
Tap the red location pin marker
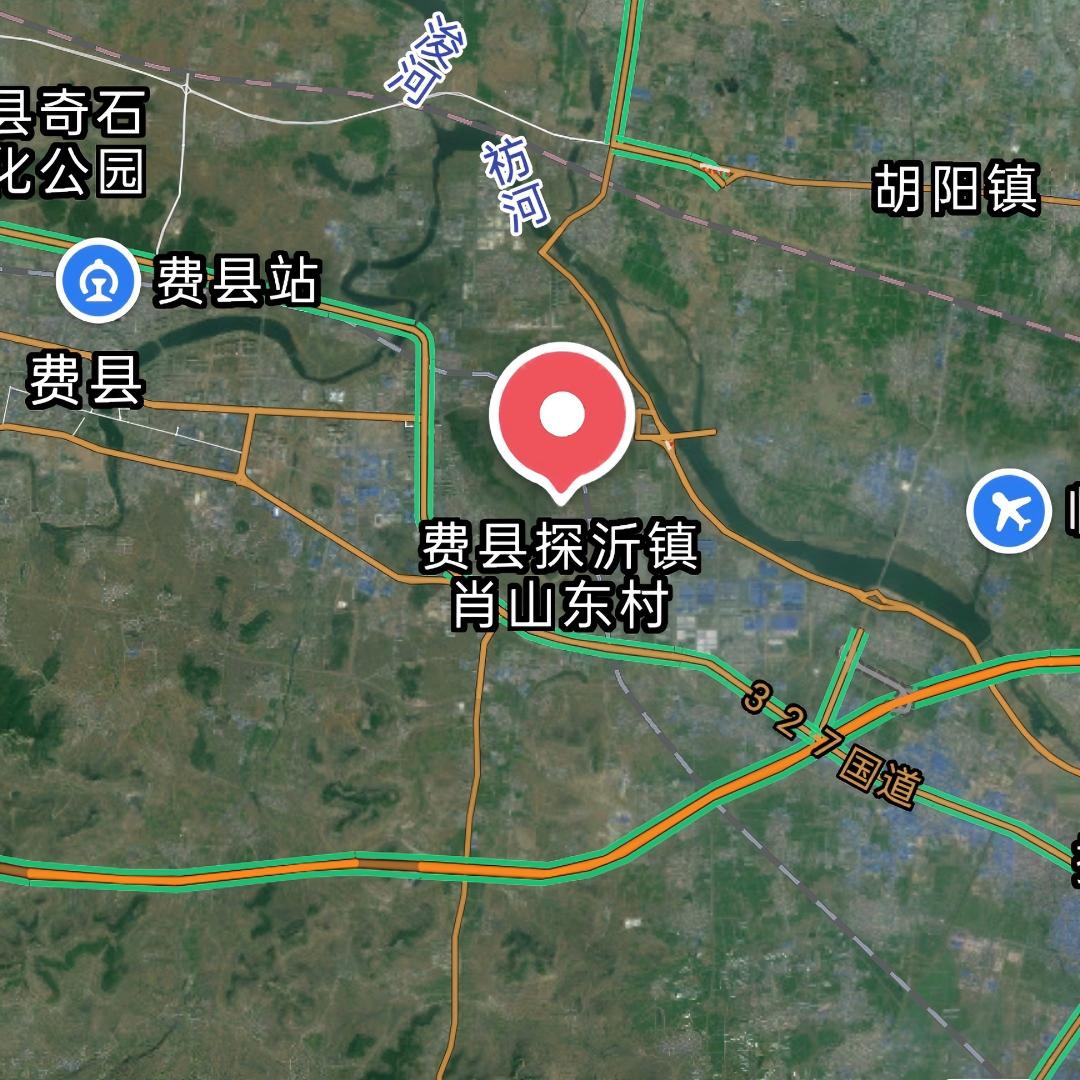coord(561,415)
